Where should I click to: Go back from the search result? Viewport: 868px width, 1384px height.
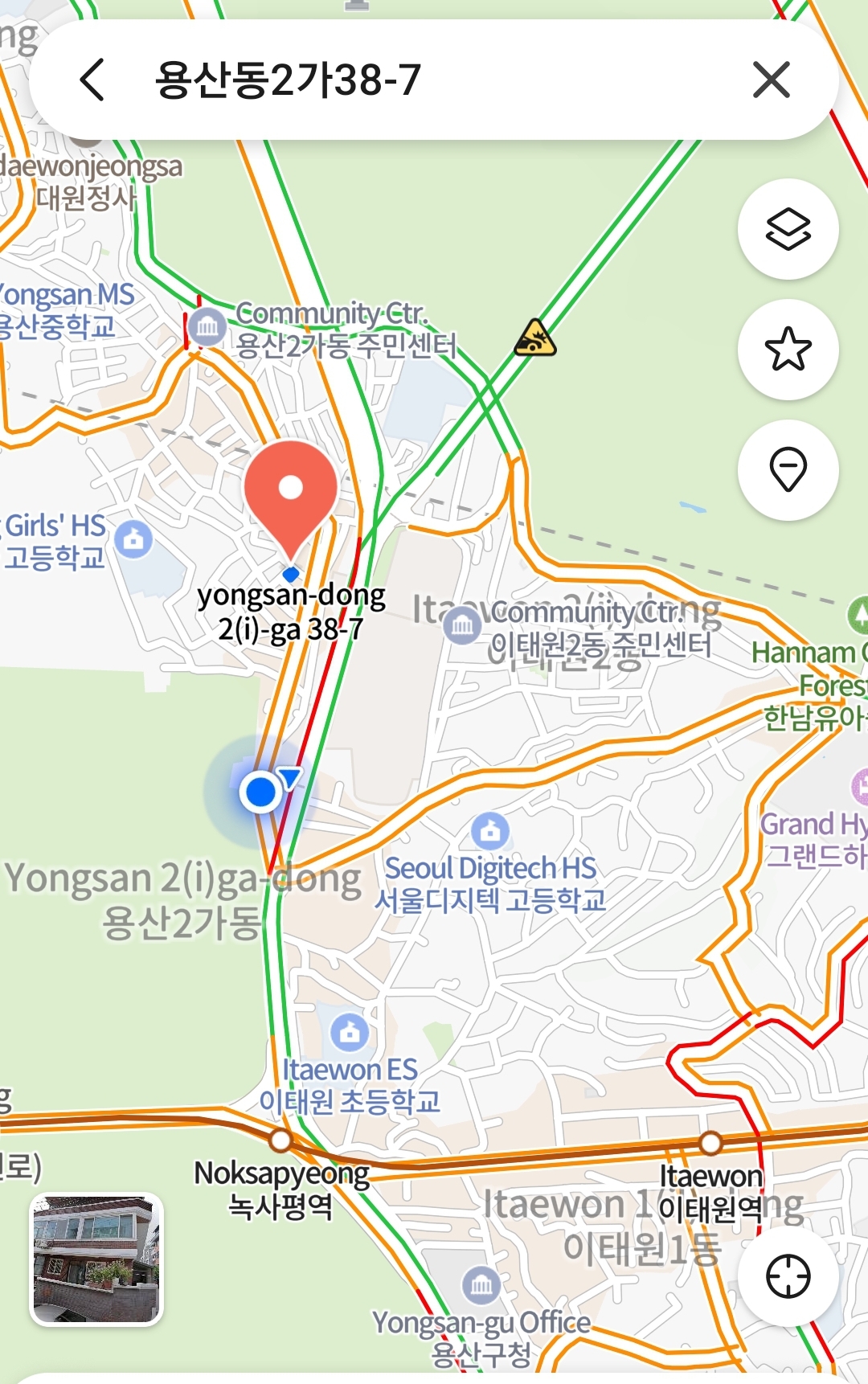(x=93, y=80)
